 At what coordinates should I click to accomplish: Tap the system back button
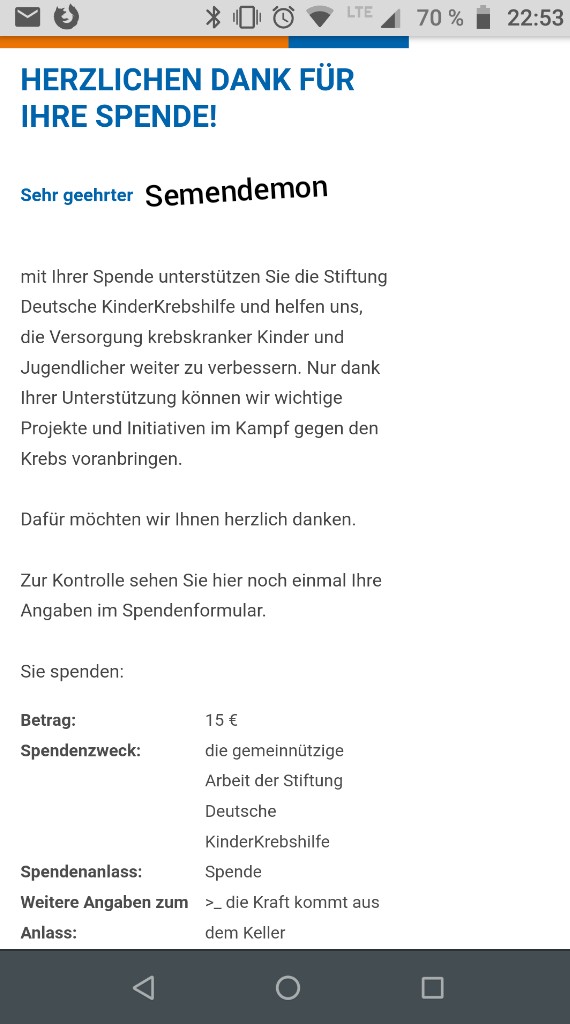click(x=144, y=987)
